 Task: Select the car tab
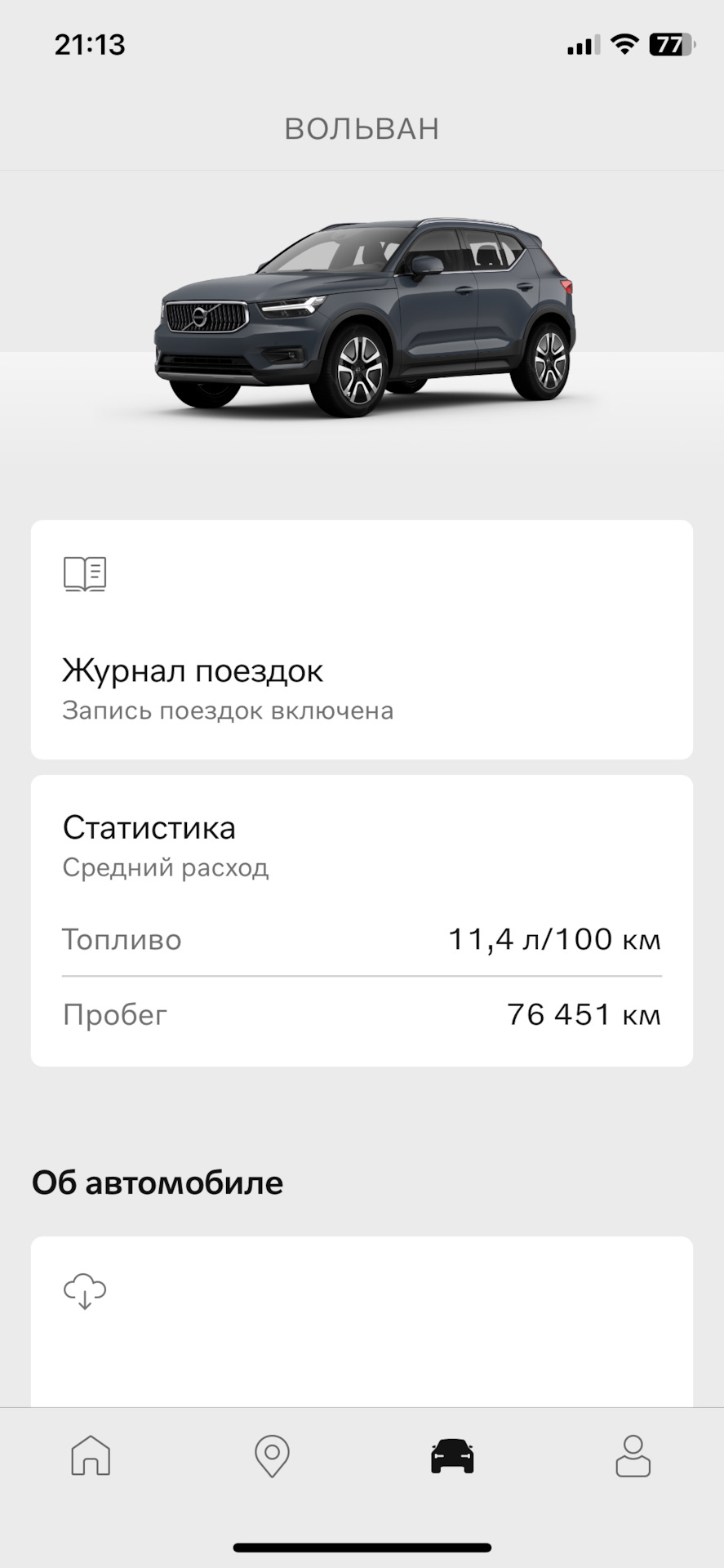pos(452,1456)
